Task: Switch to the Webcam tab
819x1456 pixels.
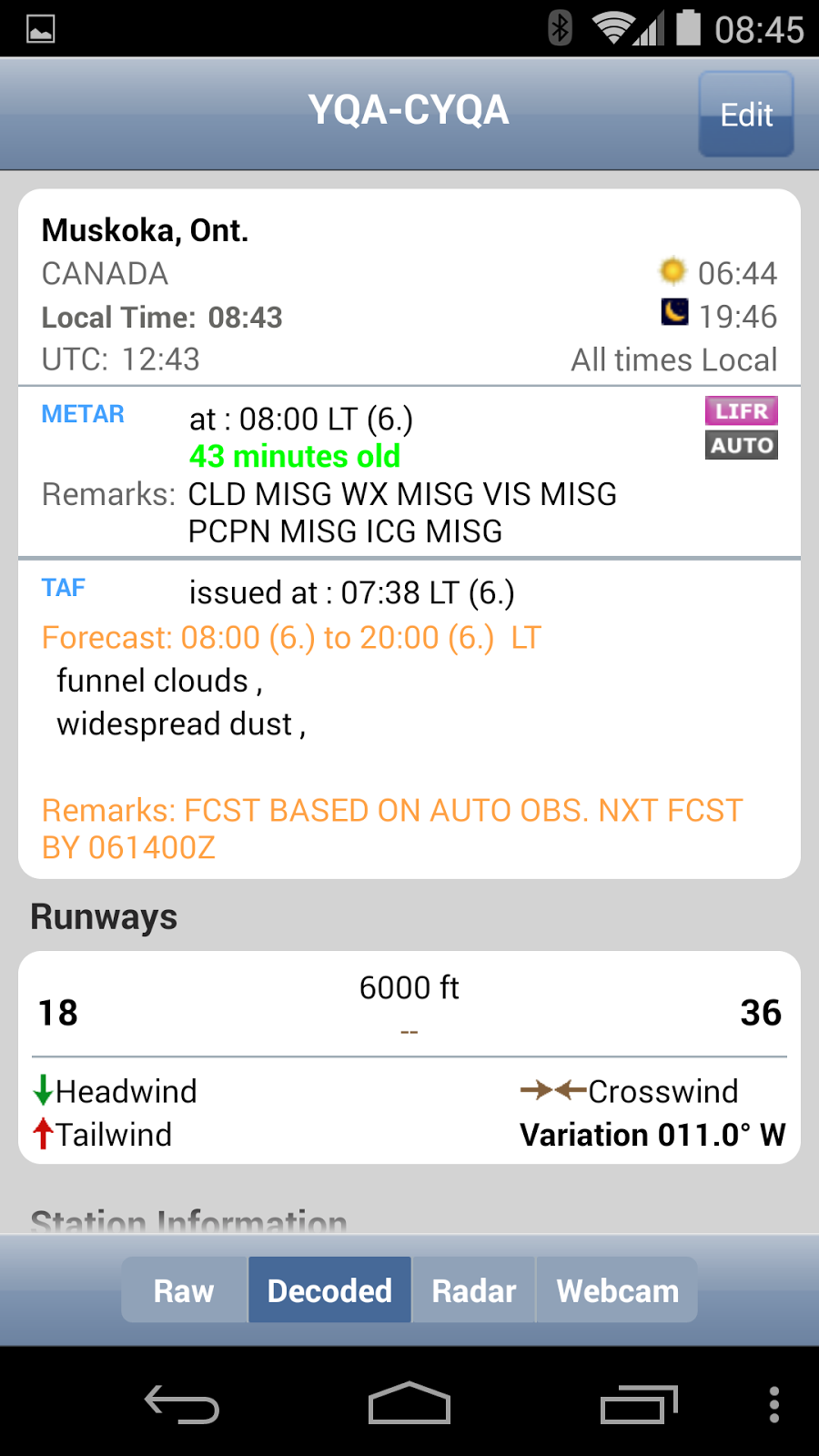Action: click(617, 1289)
